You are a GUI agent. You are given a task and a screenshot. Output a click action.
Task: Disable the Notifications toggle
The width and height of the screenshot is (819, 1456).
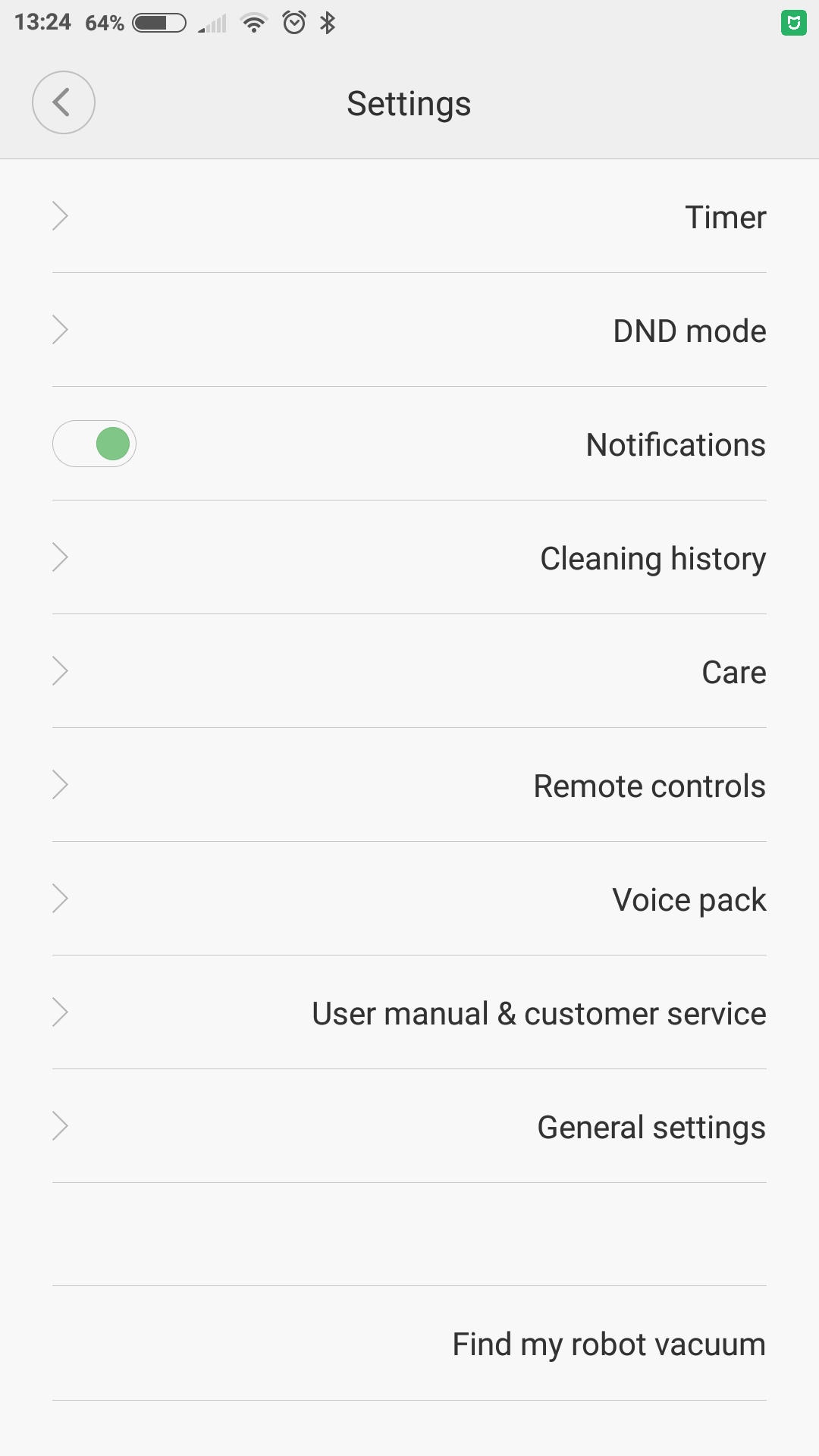coord(94,444)
